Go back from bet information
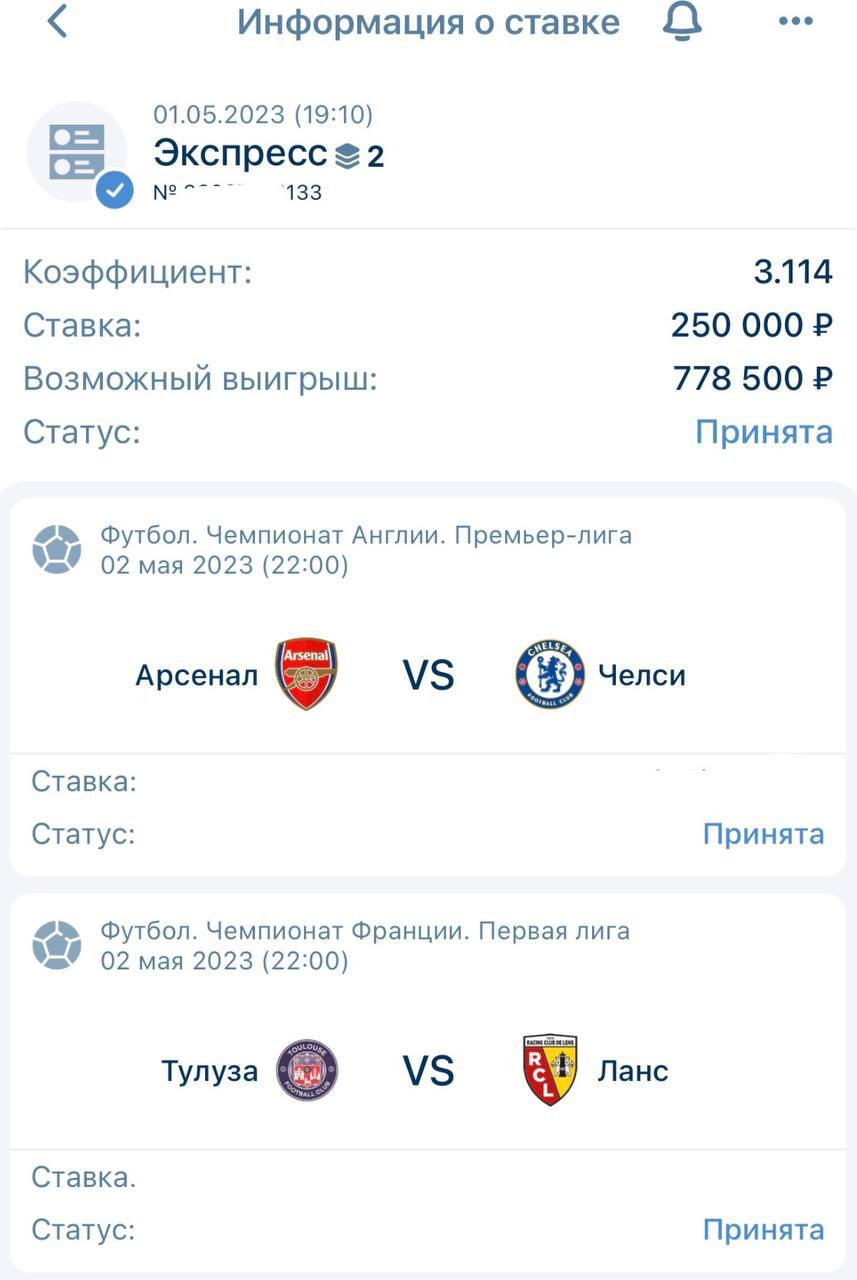857x1280 pixels. pos(58,22)
